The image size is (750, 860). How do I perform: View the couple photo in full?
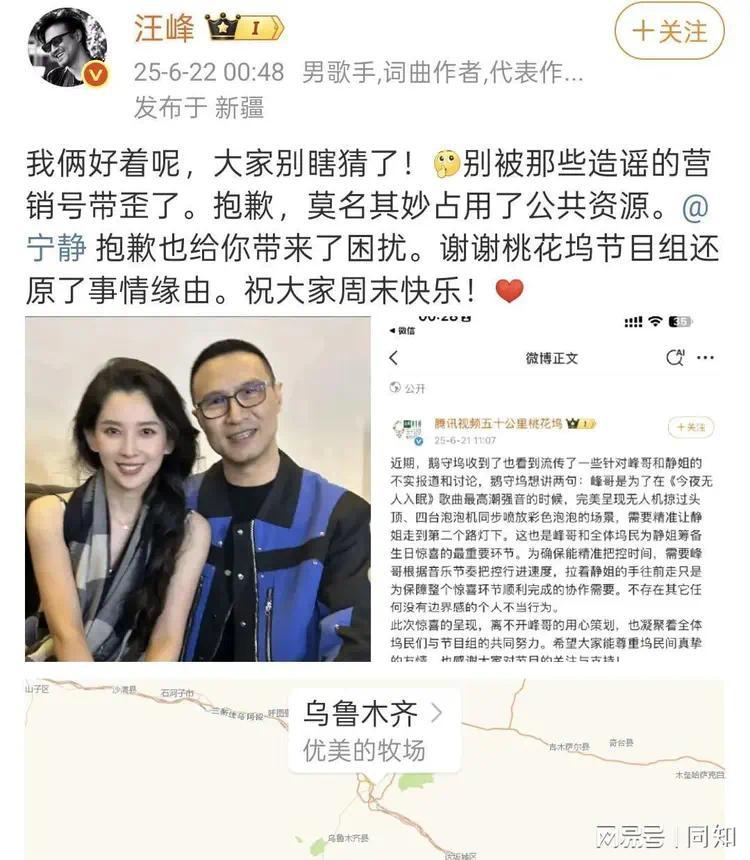(198, 489)
